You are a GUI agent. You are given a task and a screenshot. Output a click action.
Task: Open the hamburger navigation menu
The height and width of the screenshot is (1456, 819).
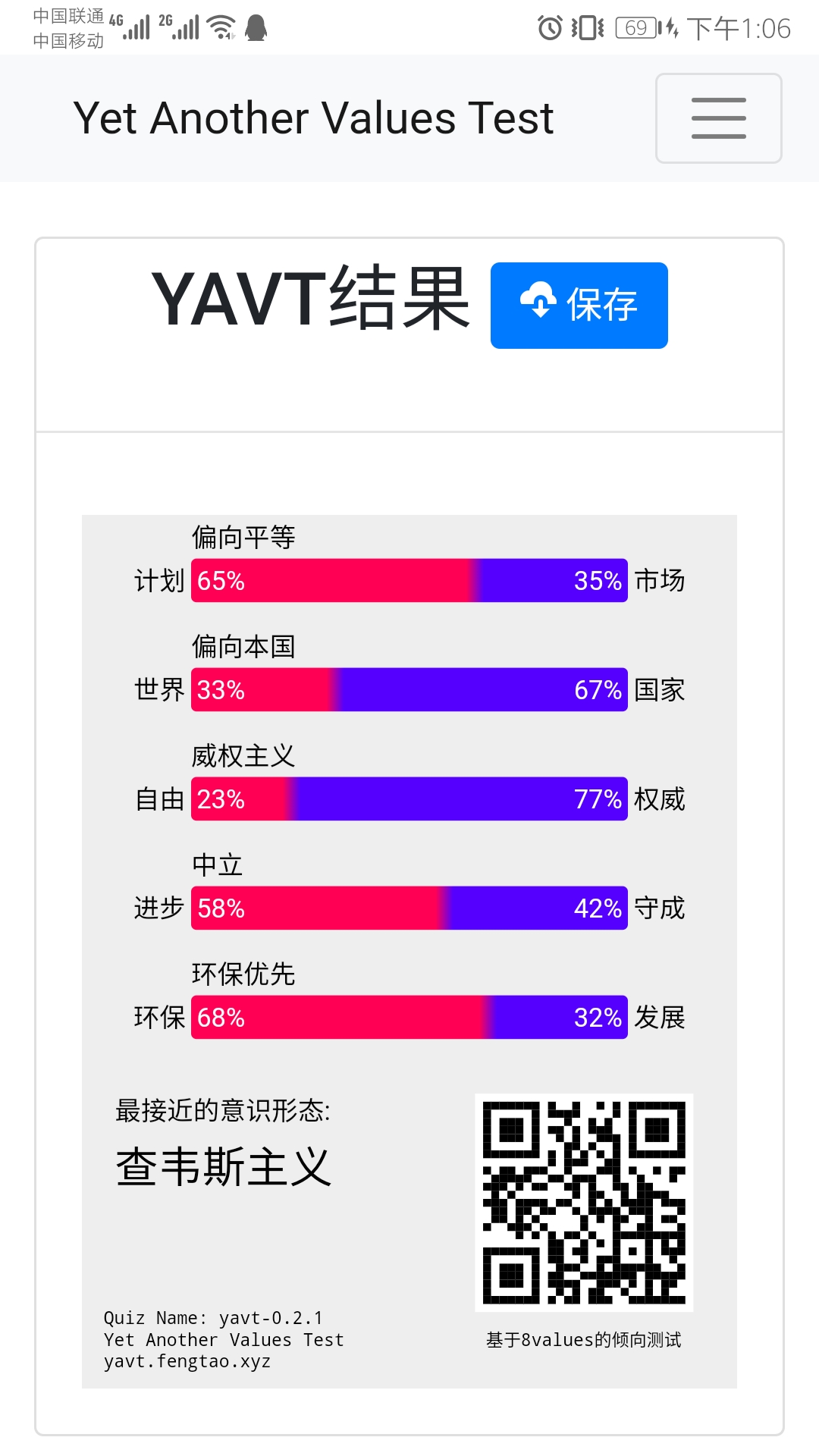pyautogui.click(x=718, y=118)
